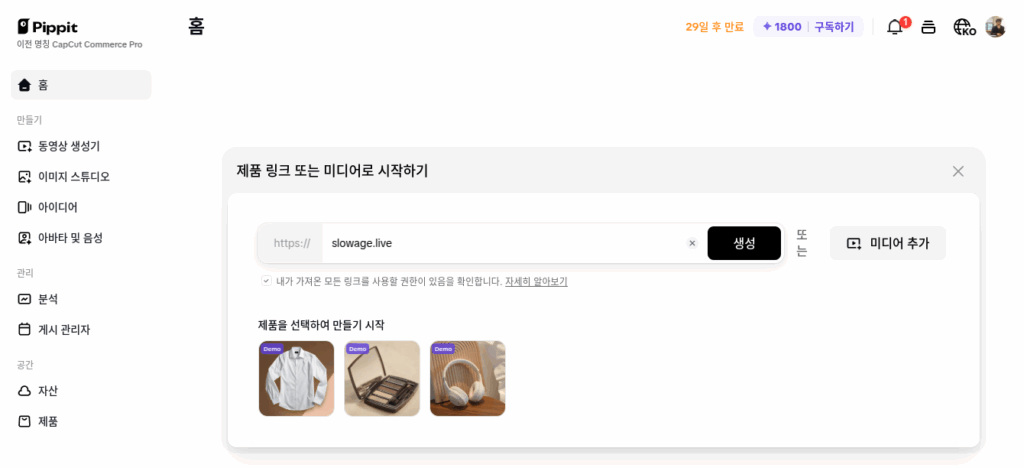
Task: Tap the 구독하기 subscribe button
Action: point(834,27)
